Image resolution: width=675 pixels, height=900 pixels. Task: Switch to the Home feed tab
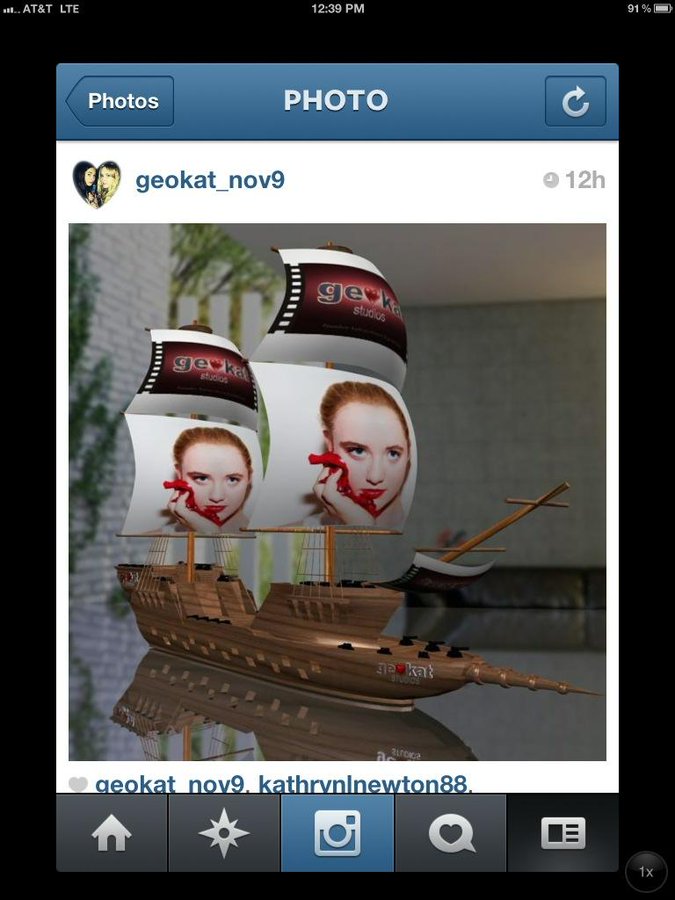(x=111, y=833)
